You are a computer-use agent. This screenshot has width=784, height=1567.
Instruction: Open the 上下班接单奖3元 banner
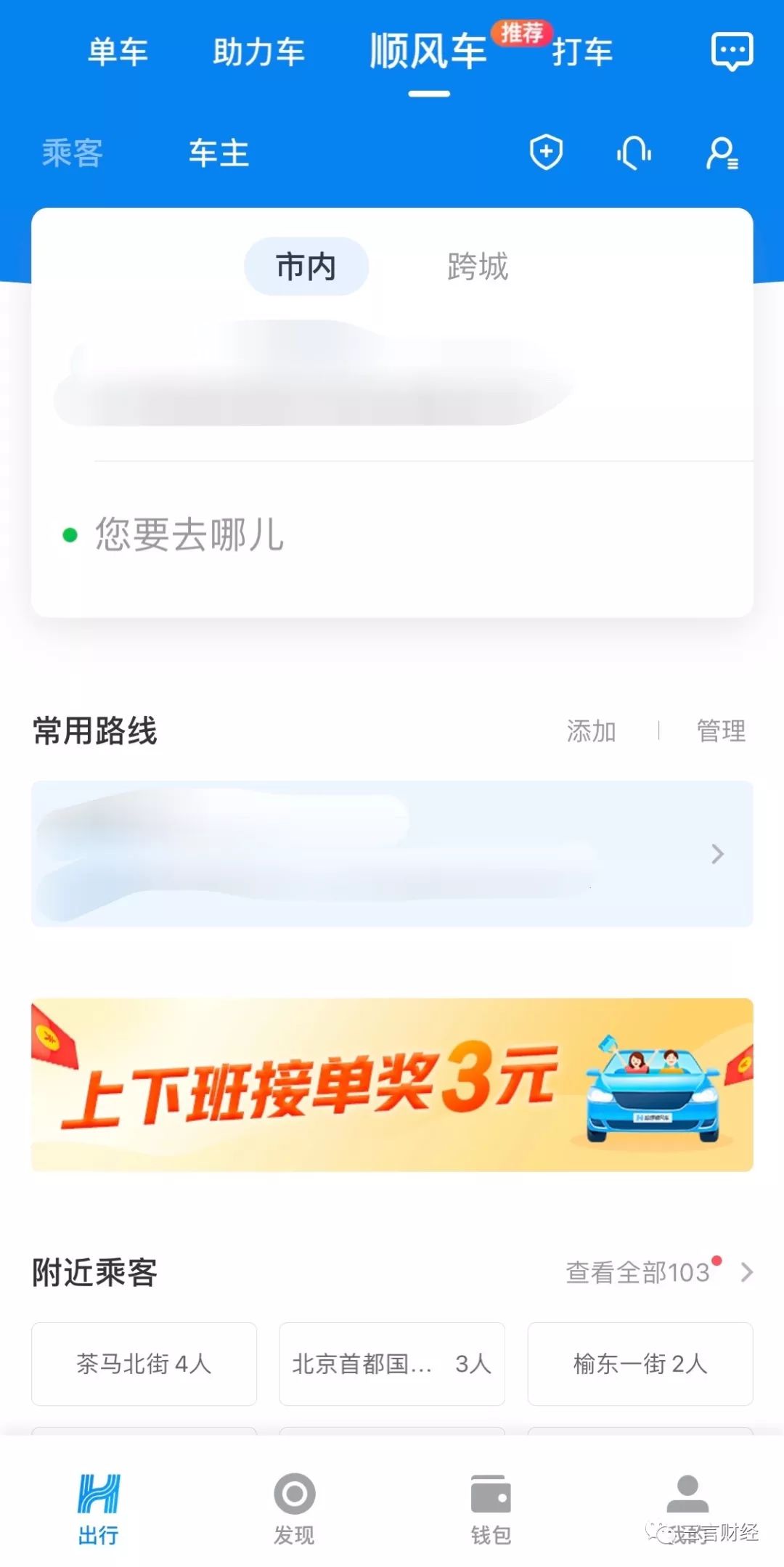392,1084
